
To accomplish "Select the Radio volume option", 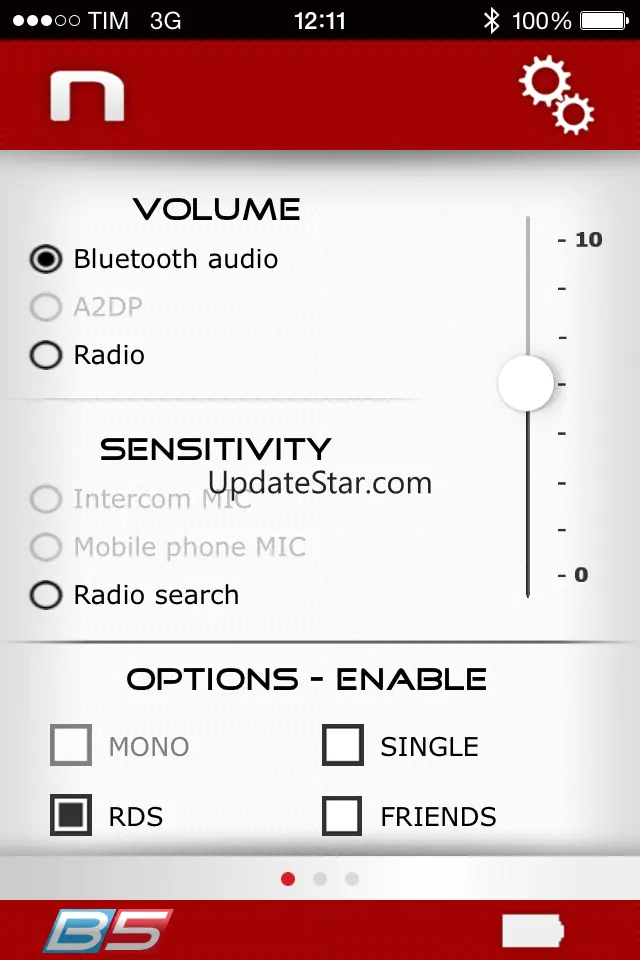I will coord(46,355).
